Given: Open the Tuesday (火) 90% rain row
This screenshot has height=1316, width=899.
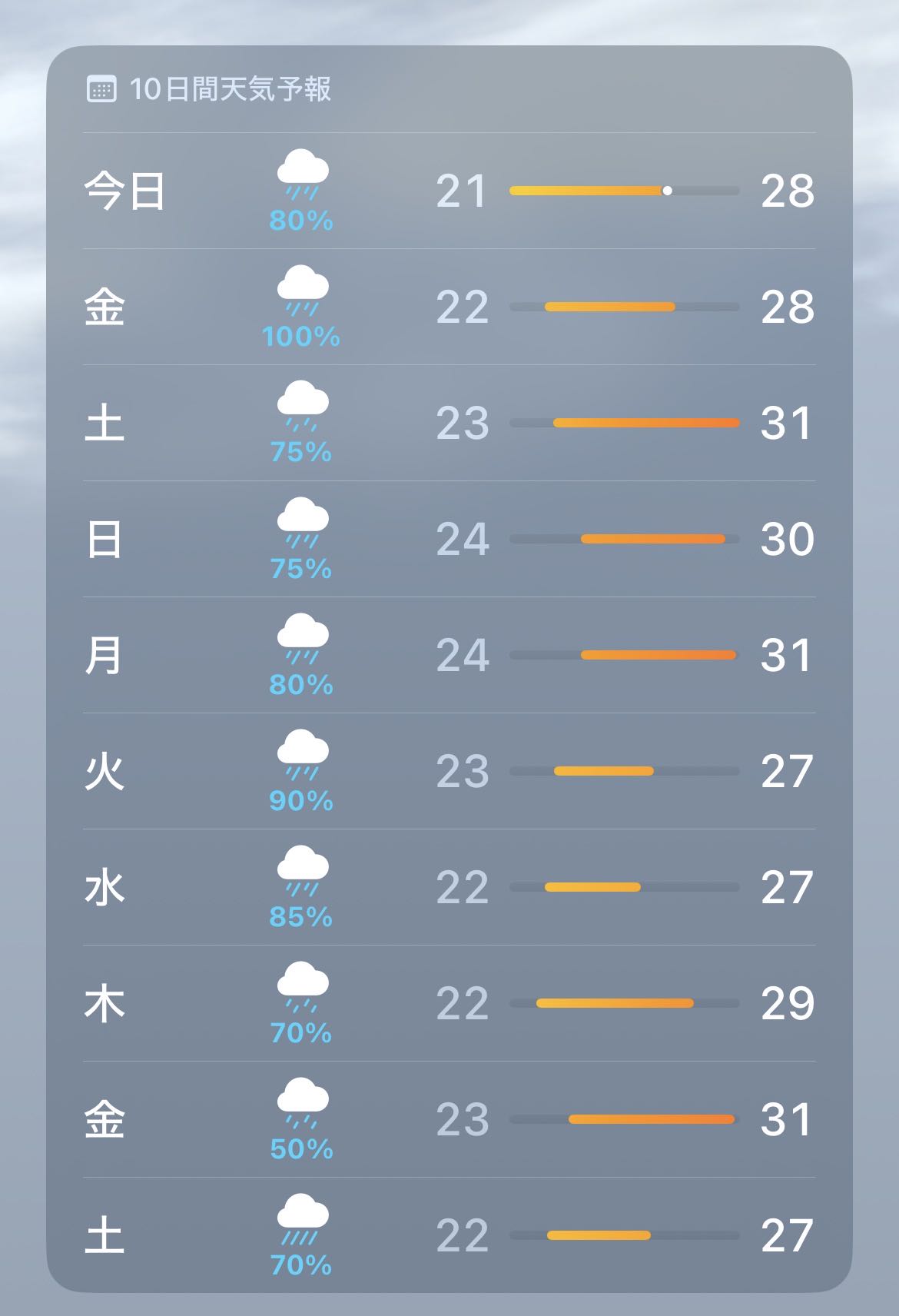Looking at the screenshot, I should click(x=449, y=771).
